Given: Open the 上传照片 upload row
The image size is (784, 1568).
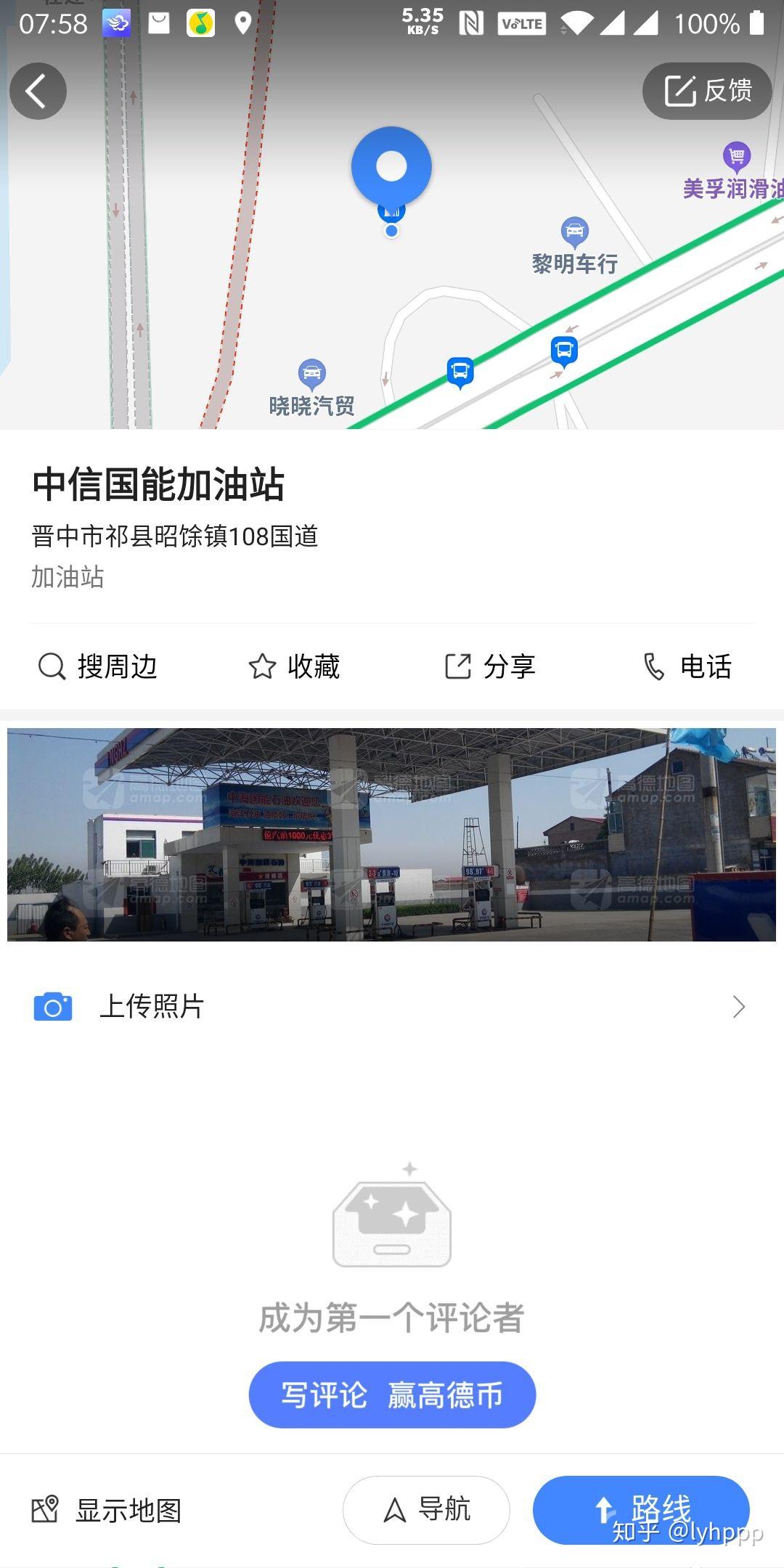Looking at the screenshot, I should (391, 1007).
